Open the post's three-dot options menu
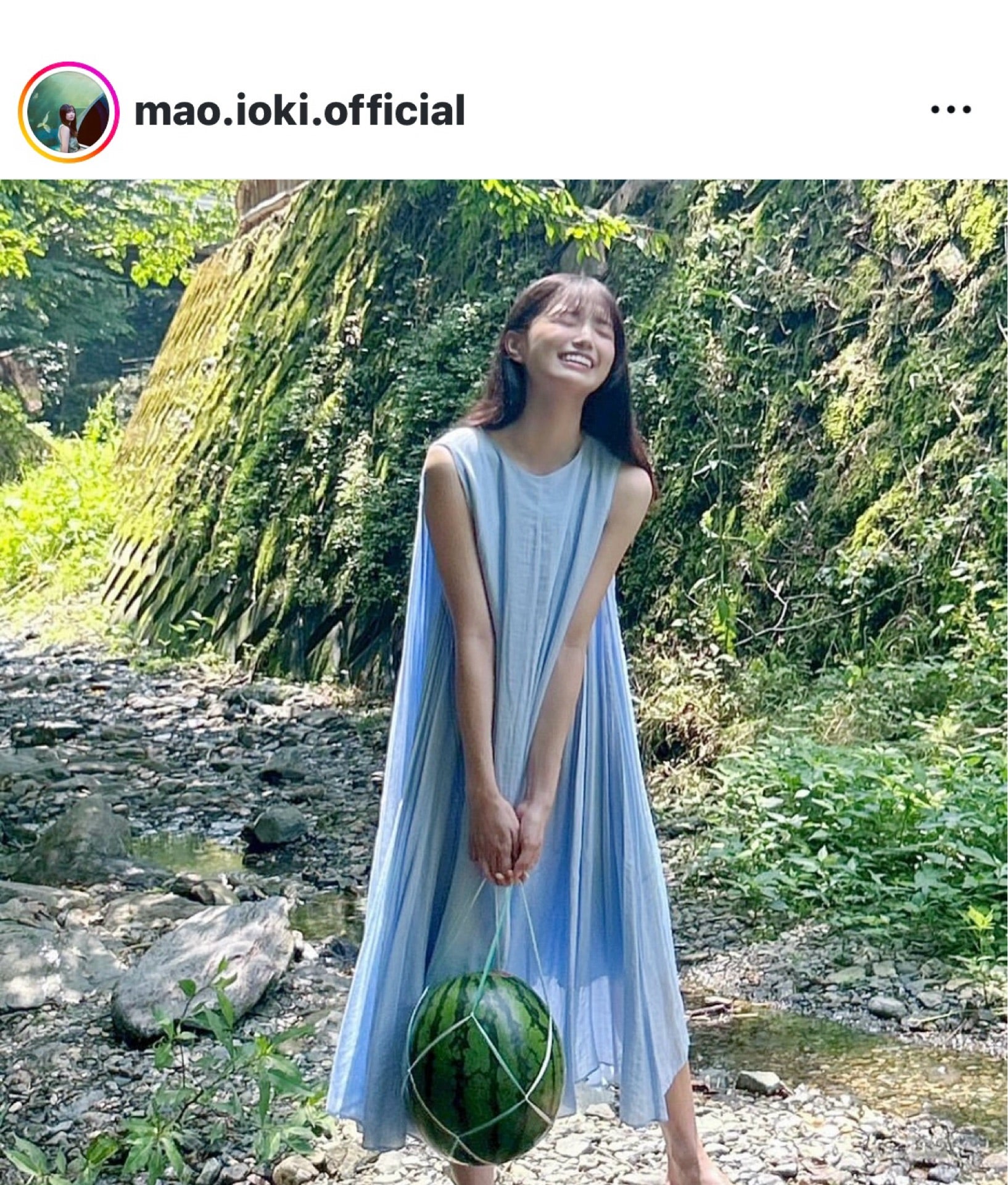 pyautogui.click(x=951, y=111)
